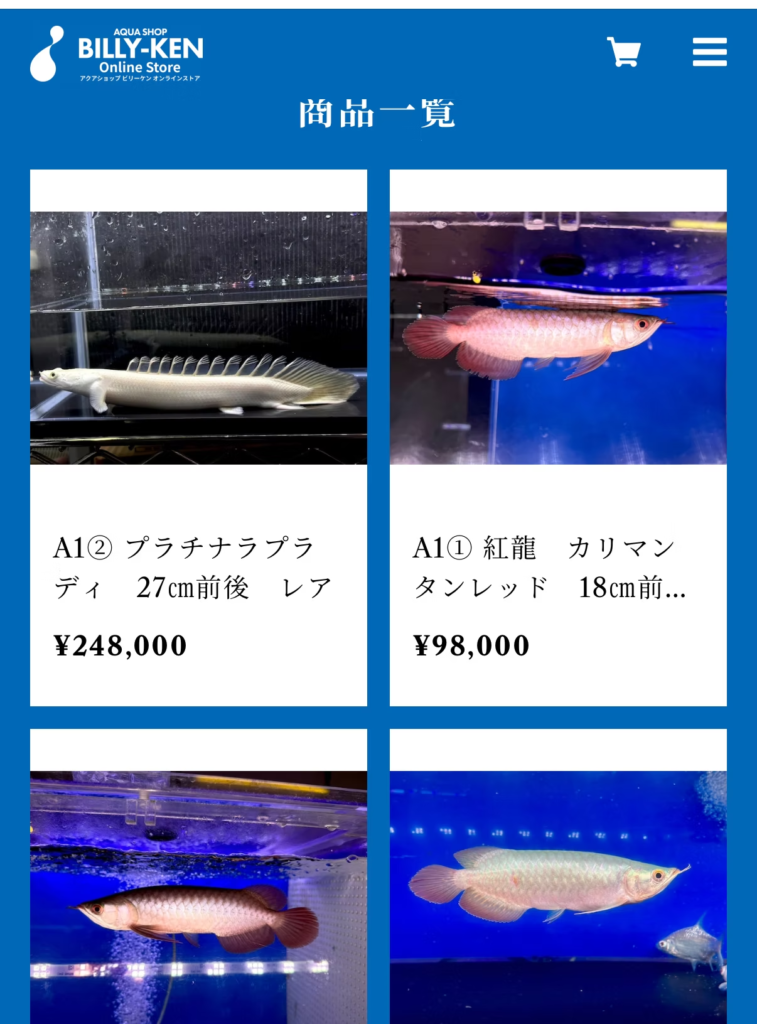757x1024 pixels.
Task: Open the shopping cart
Action: pos(623,52)
